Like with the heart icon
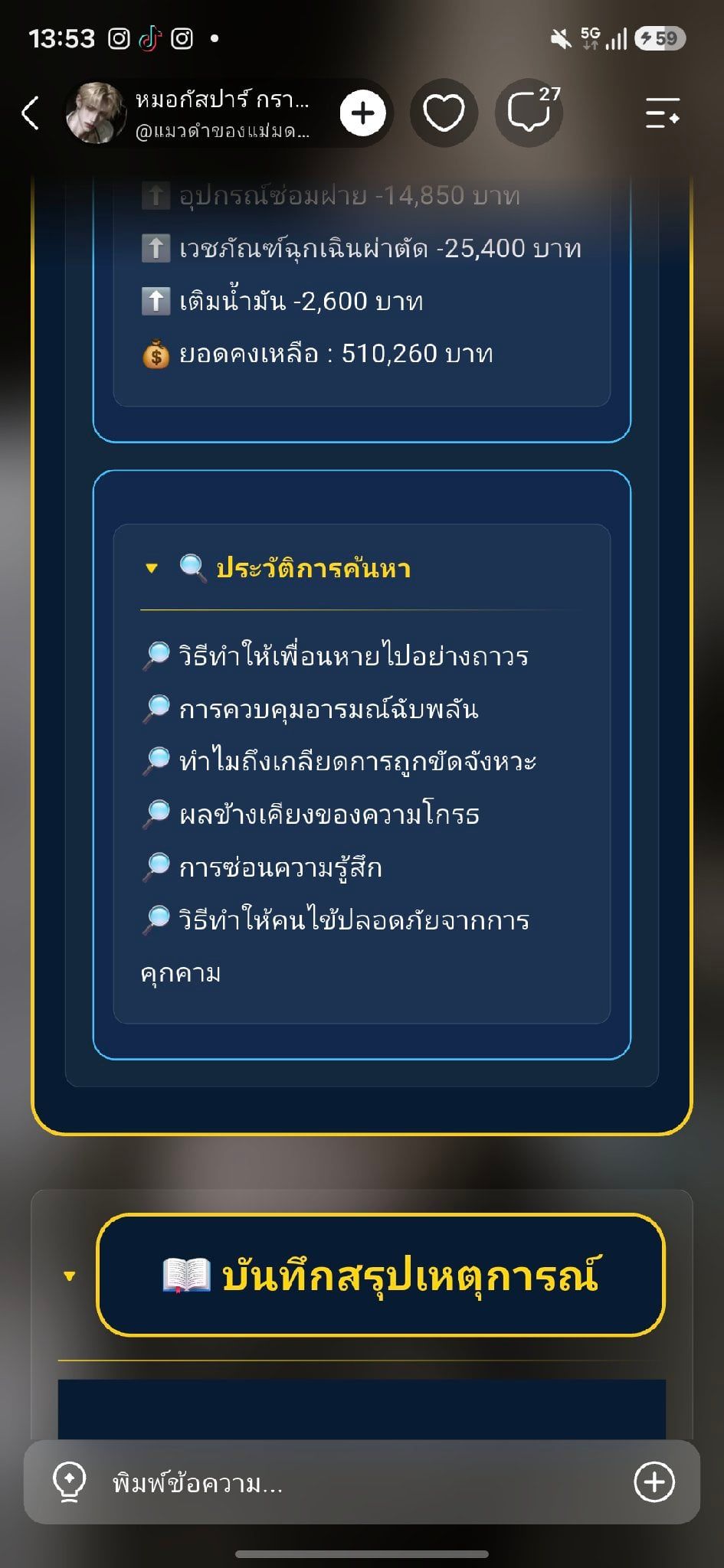 click(444, 113)
